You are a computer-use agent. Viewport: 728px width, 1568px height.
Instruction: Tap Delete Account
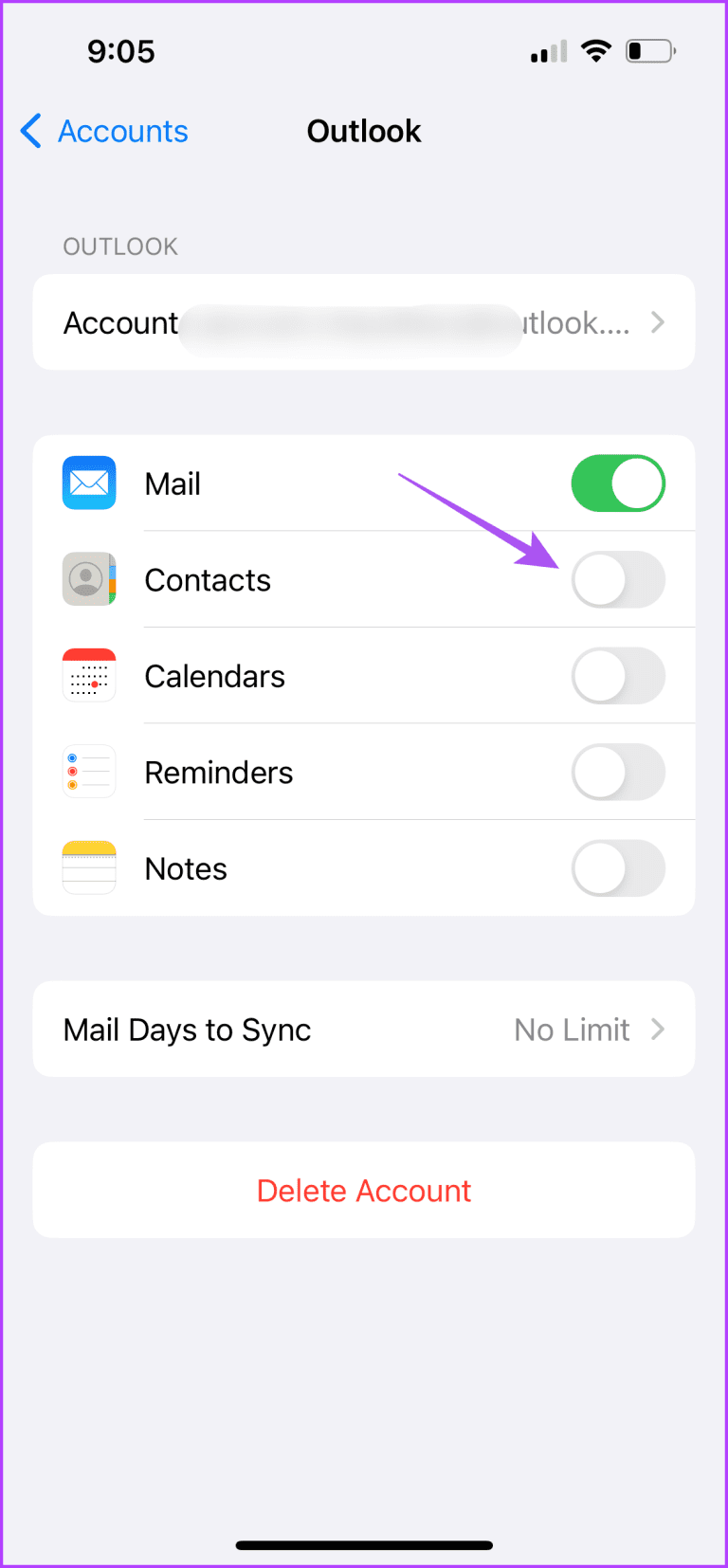click(x=364, y=1191)
